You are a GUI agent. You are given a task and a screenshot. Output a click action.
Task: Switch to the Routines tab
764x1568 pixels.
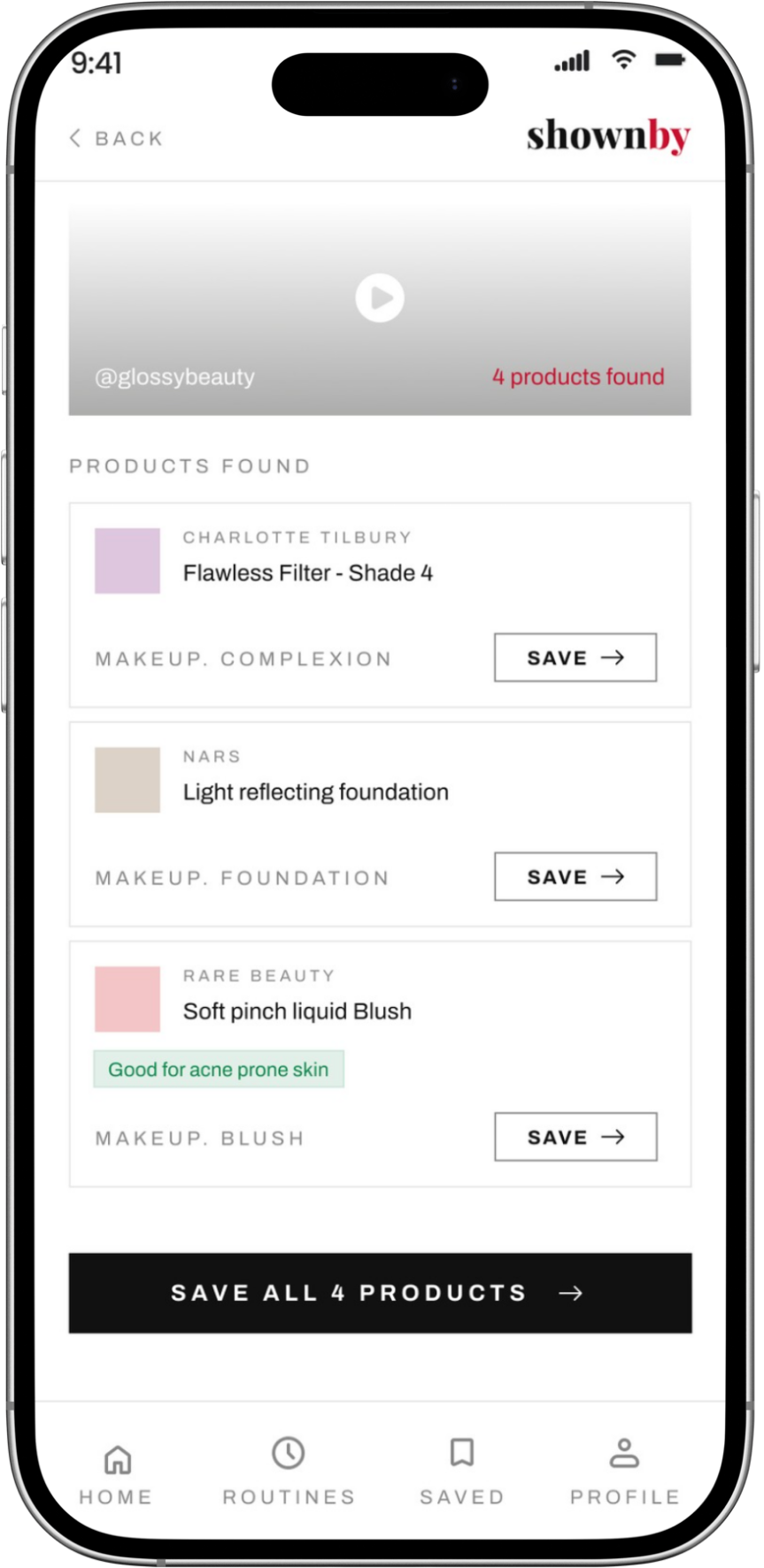[289, 1473]
